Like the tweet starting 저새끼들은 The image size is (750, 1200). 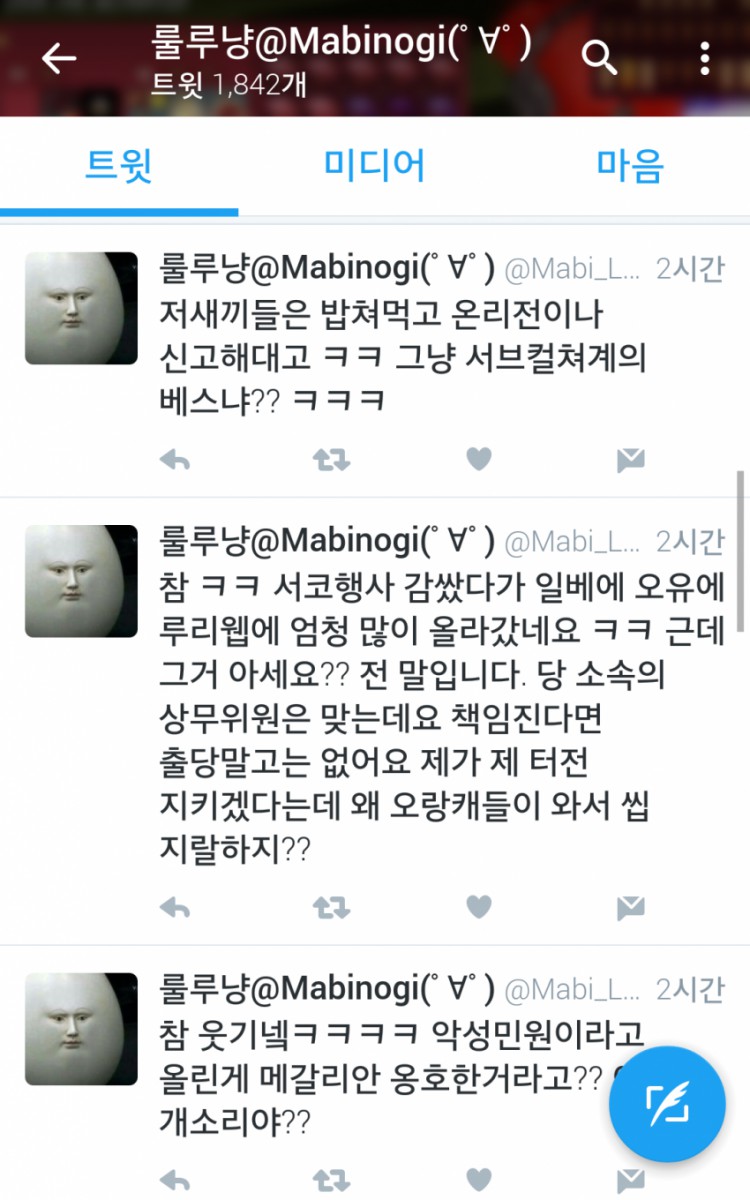coord(479,459)
